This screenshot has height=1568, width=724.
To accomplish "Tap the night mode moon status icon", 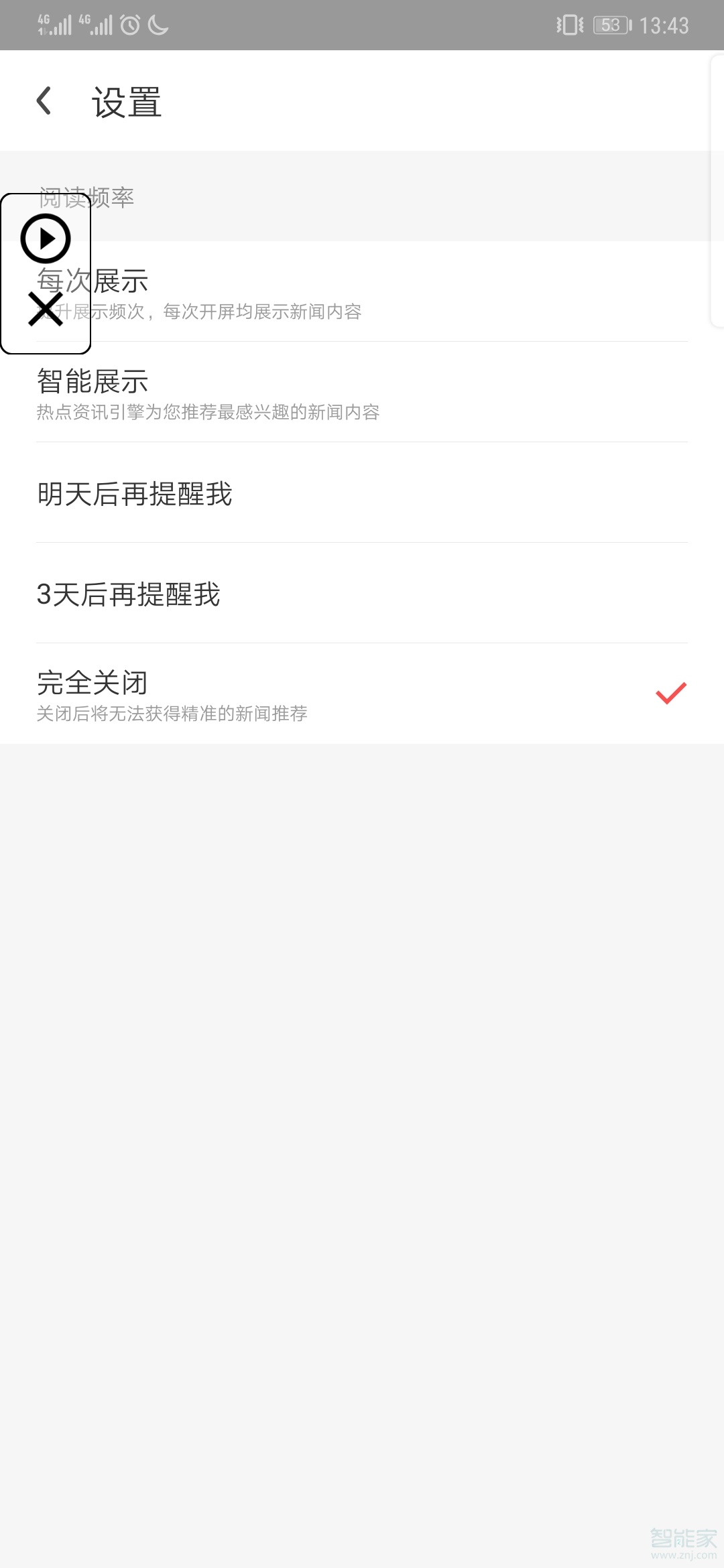I will [157, 24].
